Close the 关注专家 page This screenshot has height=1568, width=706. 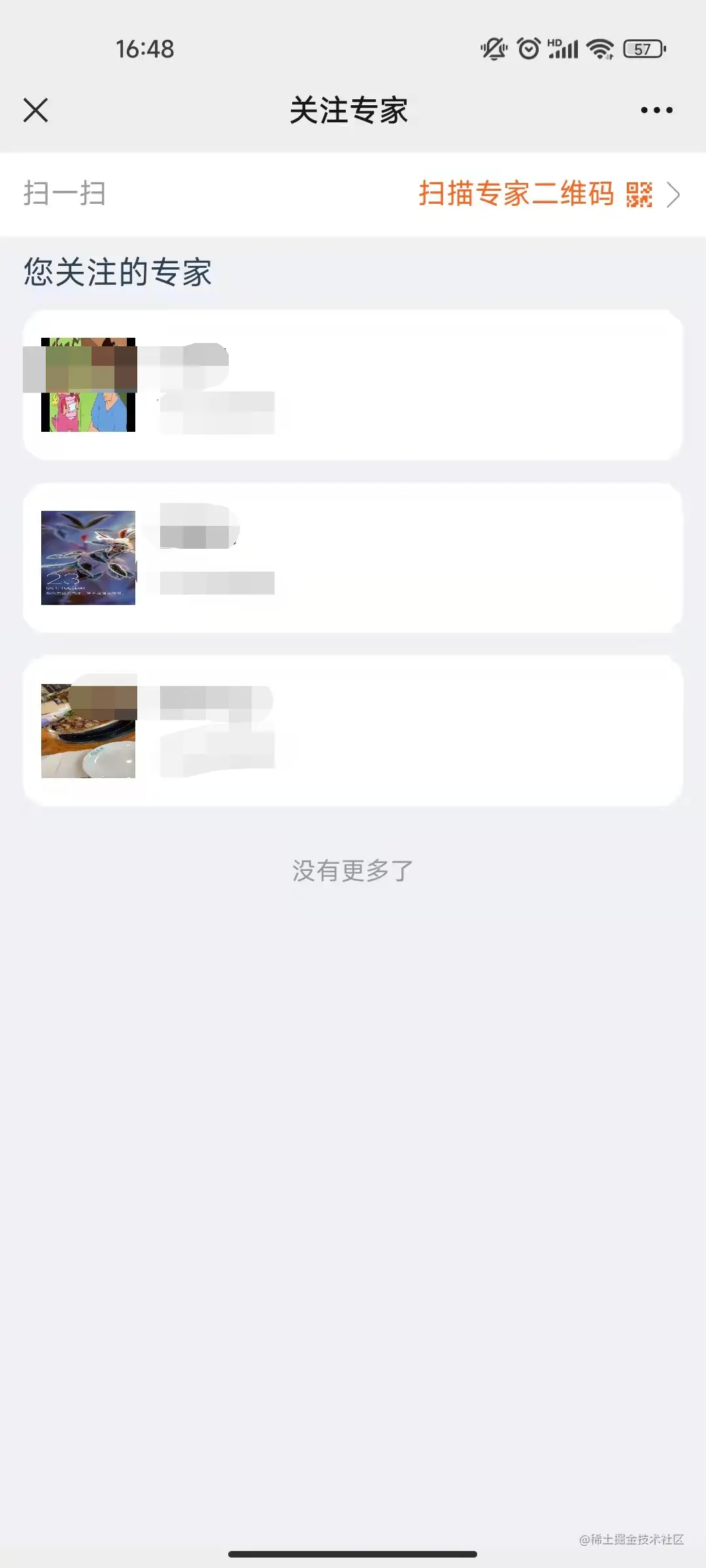coord(36,110)
